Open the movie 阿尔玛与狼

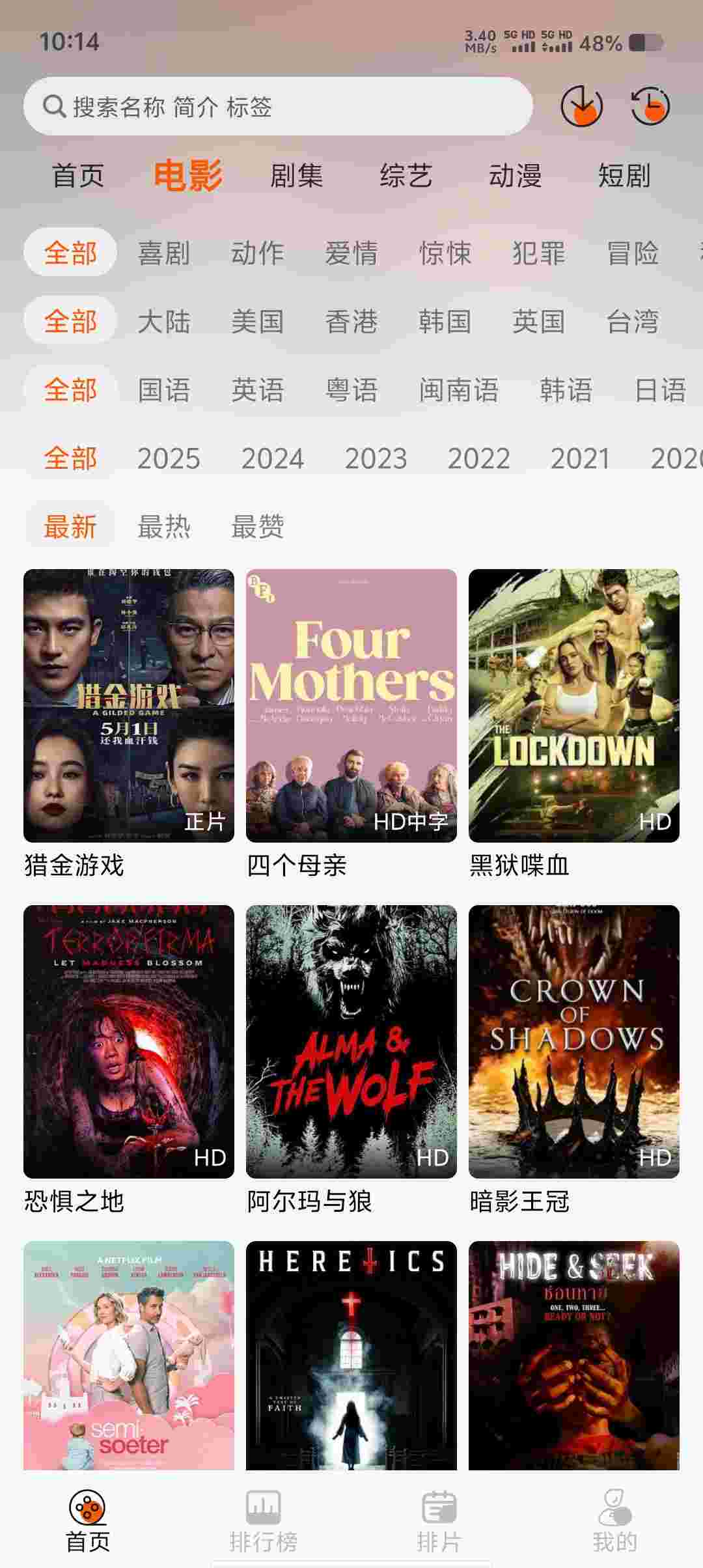(351, 1042)
